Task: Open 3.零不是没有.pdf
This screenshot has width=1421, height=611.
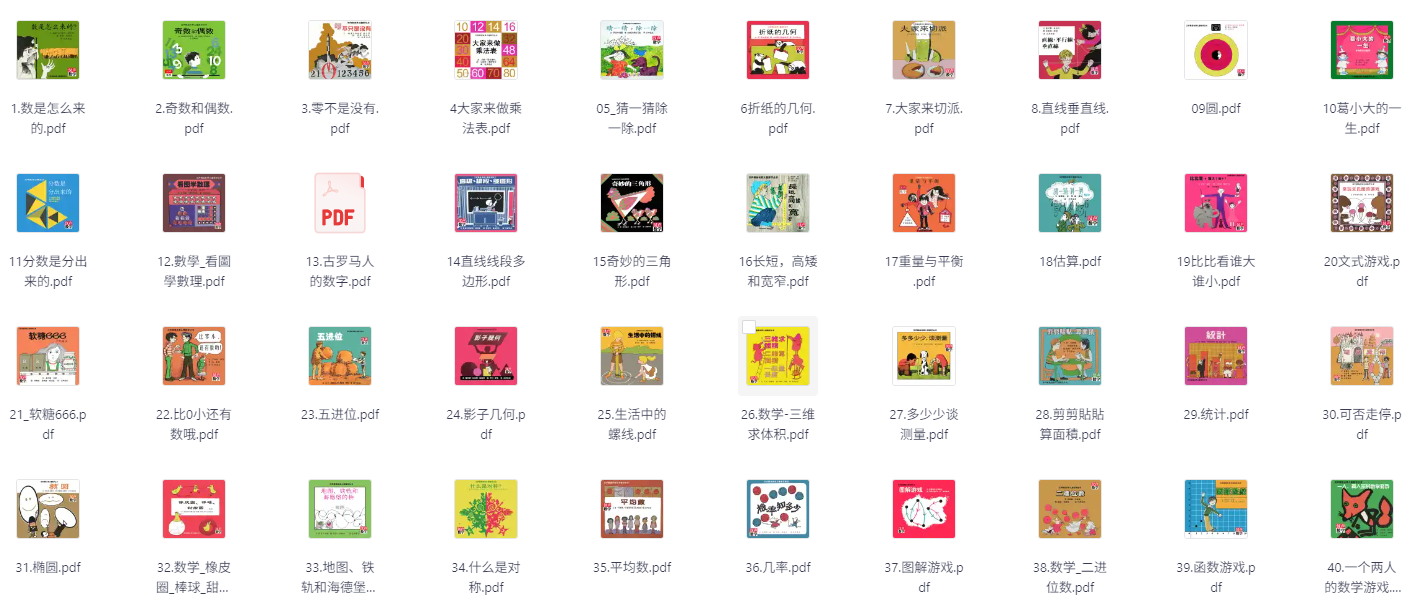Action: tap(340, 50)
